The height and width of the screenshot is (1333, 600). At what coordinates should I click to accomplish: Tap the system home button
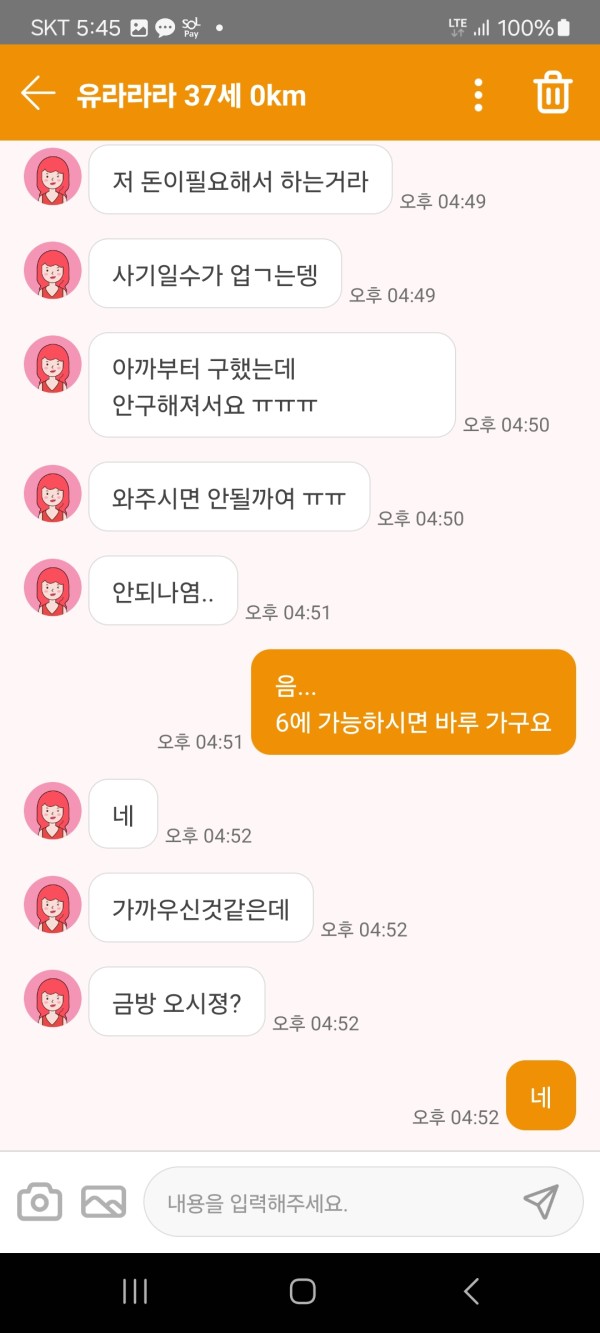(302, 1291)
